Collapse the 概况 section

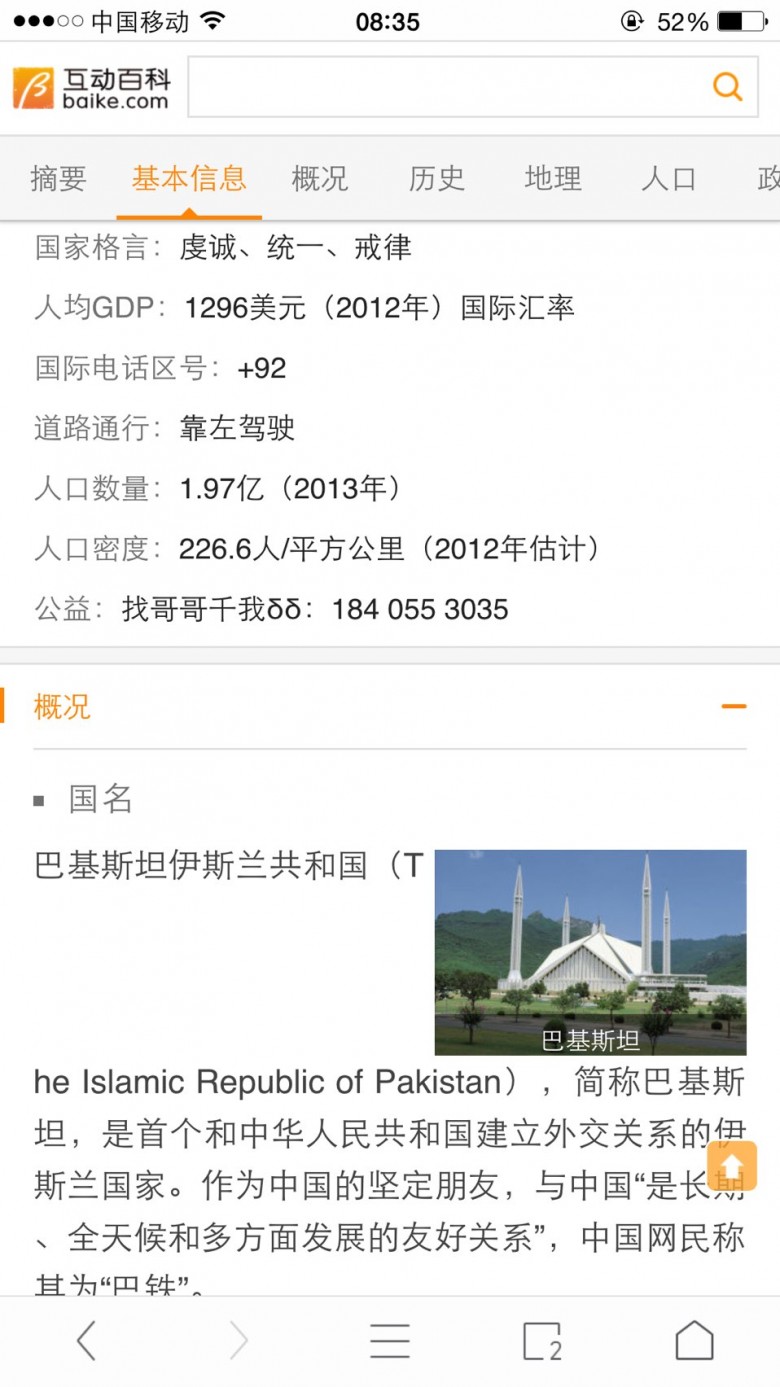[734, 706]
